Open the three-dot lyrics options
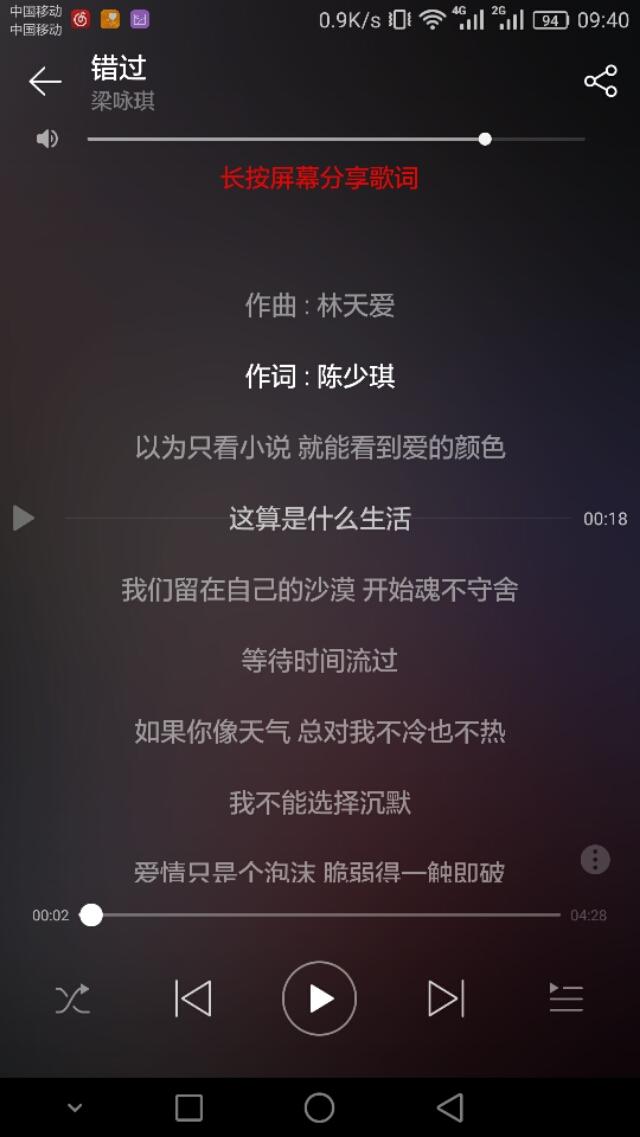640x1137 pixels. [x=595, y=859]
